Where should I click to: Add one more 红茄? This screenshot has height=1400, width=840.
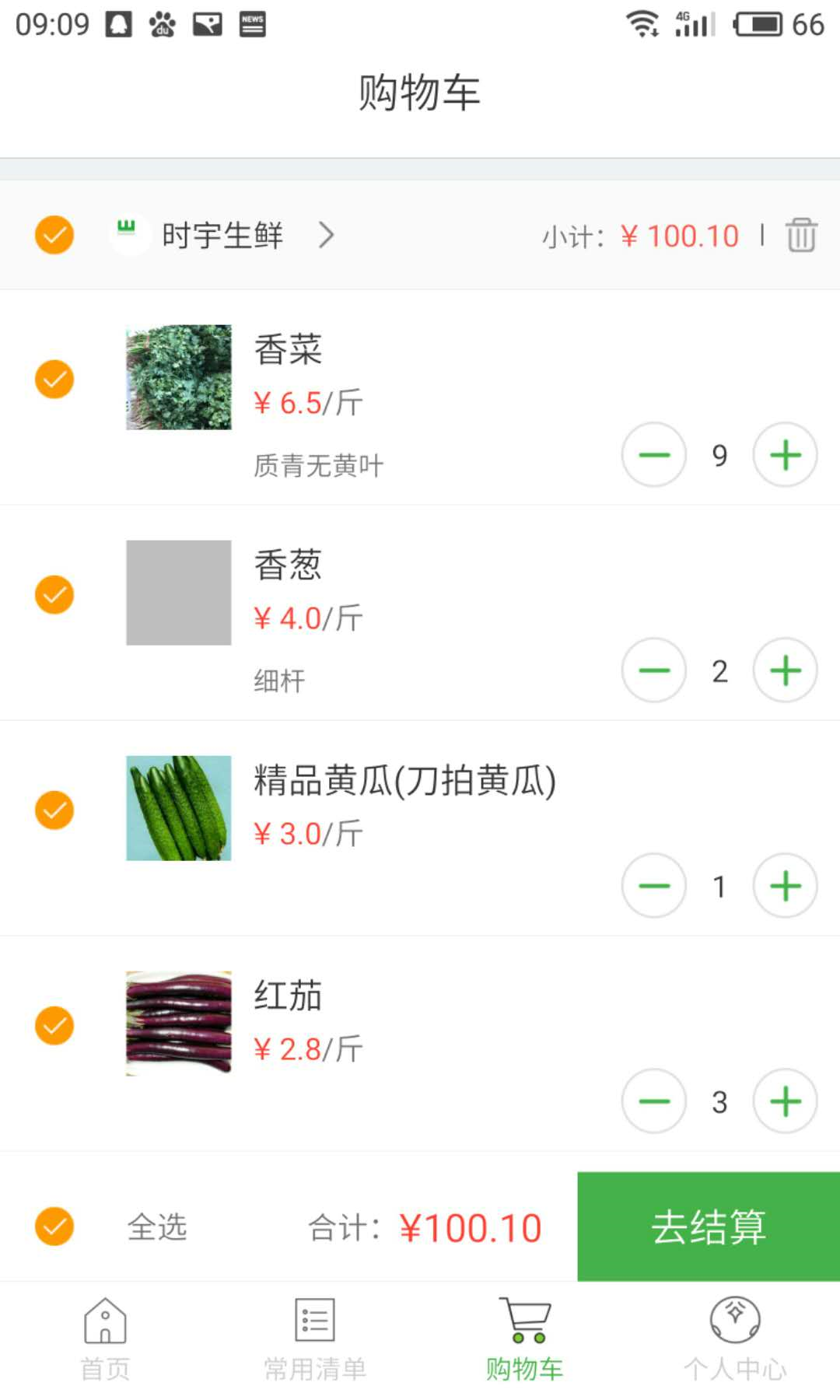[x=786, y=1101]
